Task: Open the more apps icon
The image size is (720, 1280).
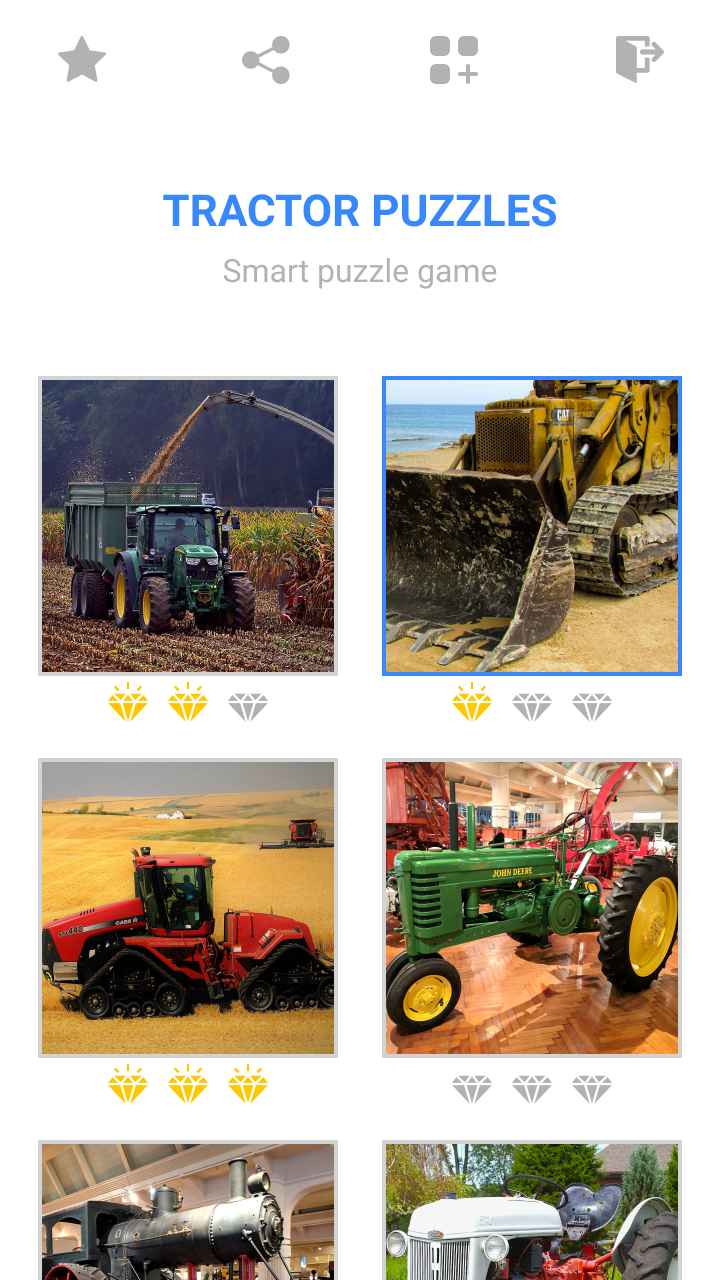Action: 454,60
